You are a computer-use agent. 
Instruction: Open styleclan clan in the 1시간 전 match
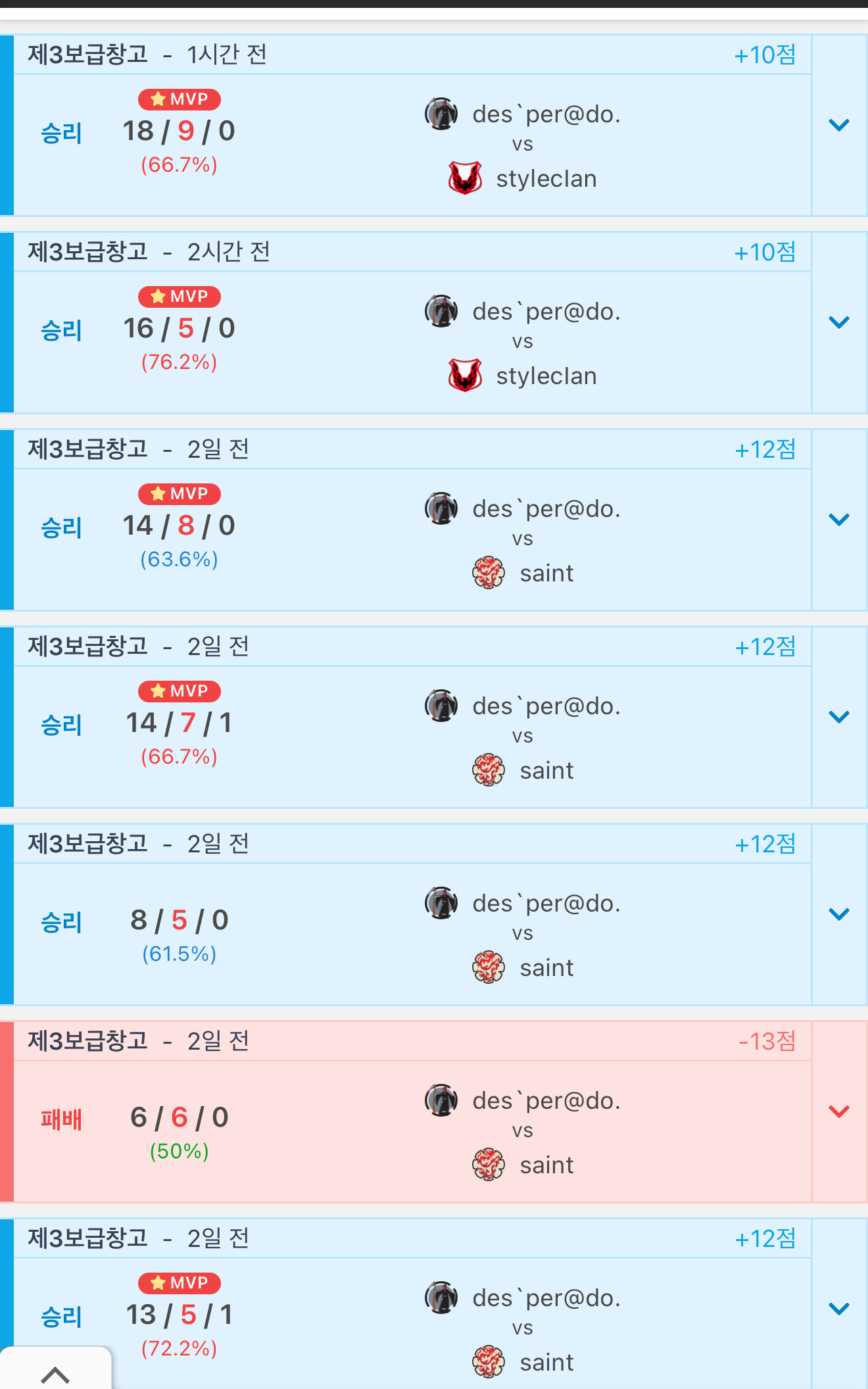(546, 179)
